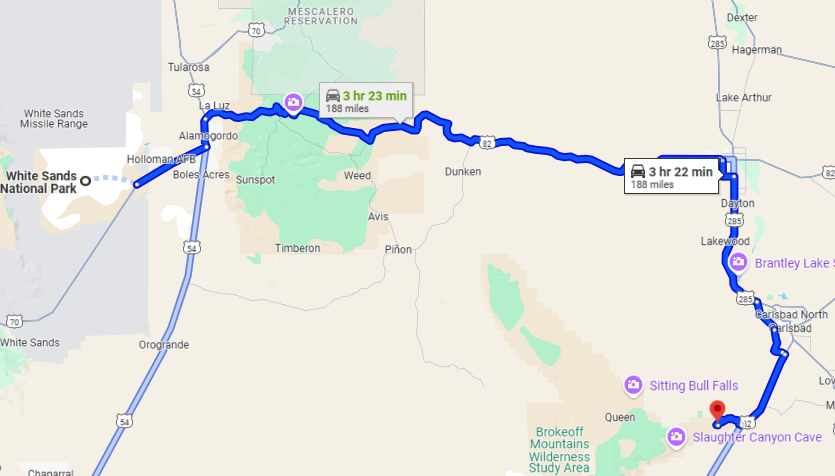Tap the red destination pin
Image resolution: width=835 pixels, height=476 pixels.
pos(716,410)
